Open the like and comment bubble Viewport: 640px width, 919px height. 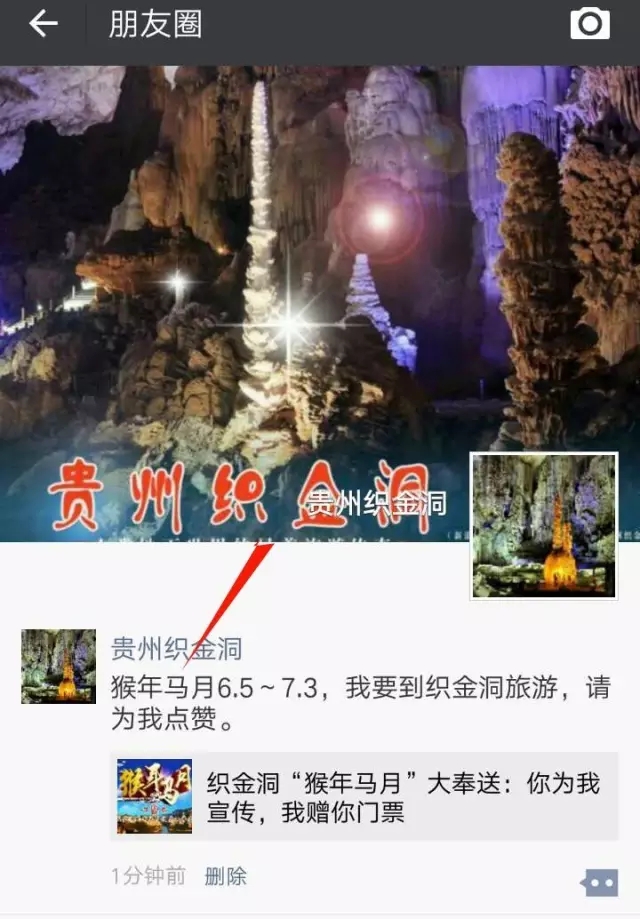pyautogui.click(x=600, y=881)
